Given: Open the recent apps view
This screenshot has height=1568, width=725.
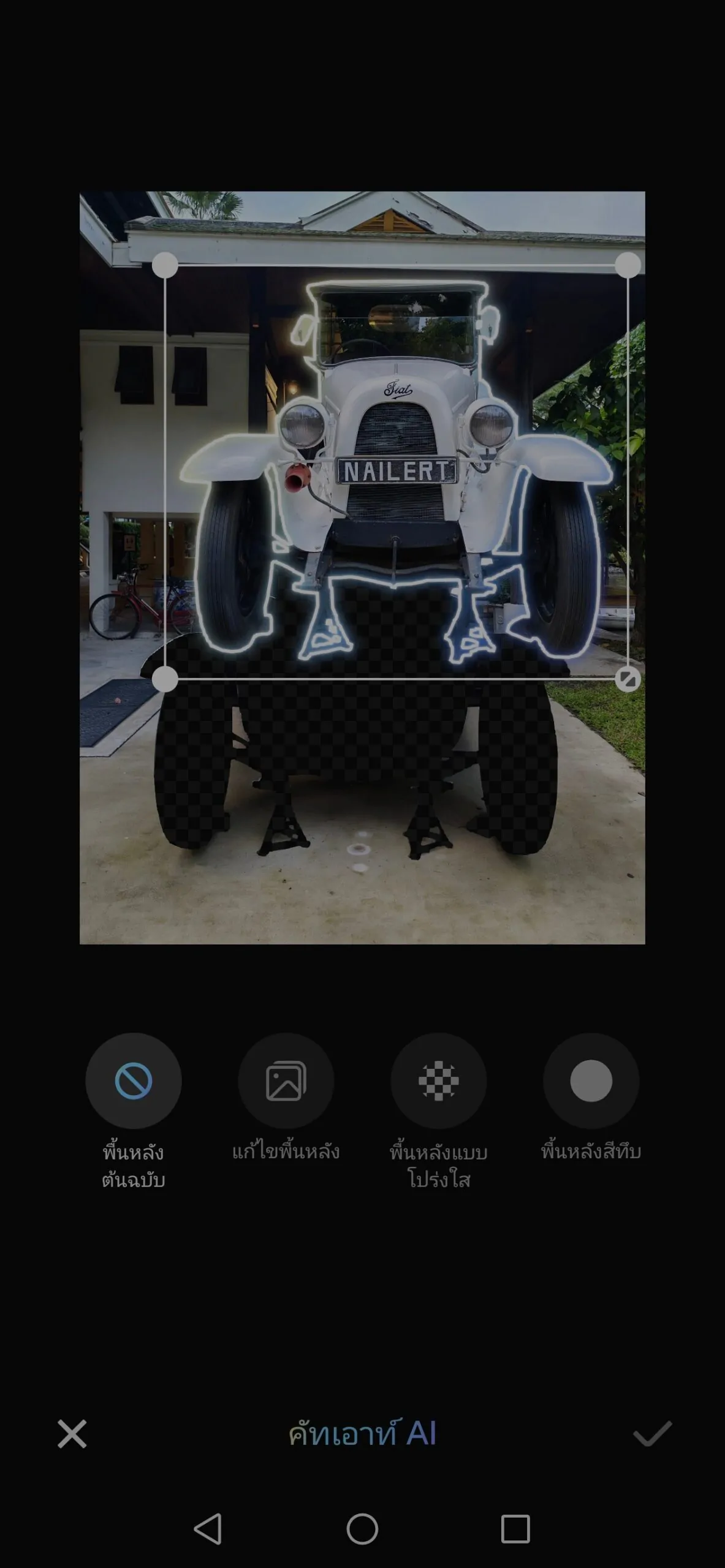Looking at the screenshot, I should pos(515,1529).
